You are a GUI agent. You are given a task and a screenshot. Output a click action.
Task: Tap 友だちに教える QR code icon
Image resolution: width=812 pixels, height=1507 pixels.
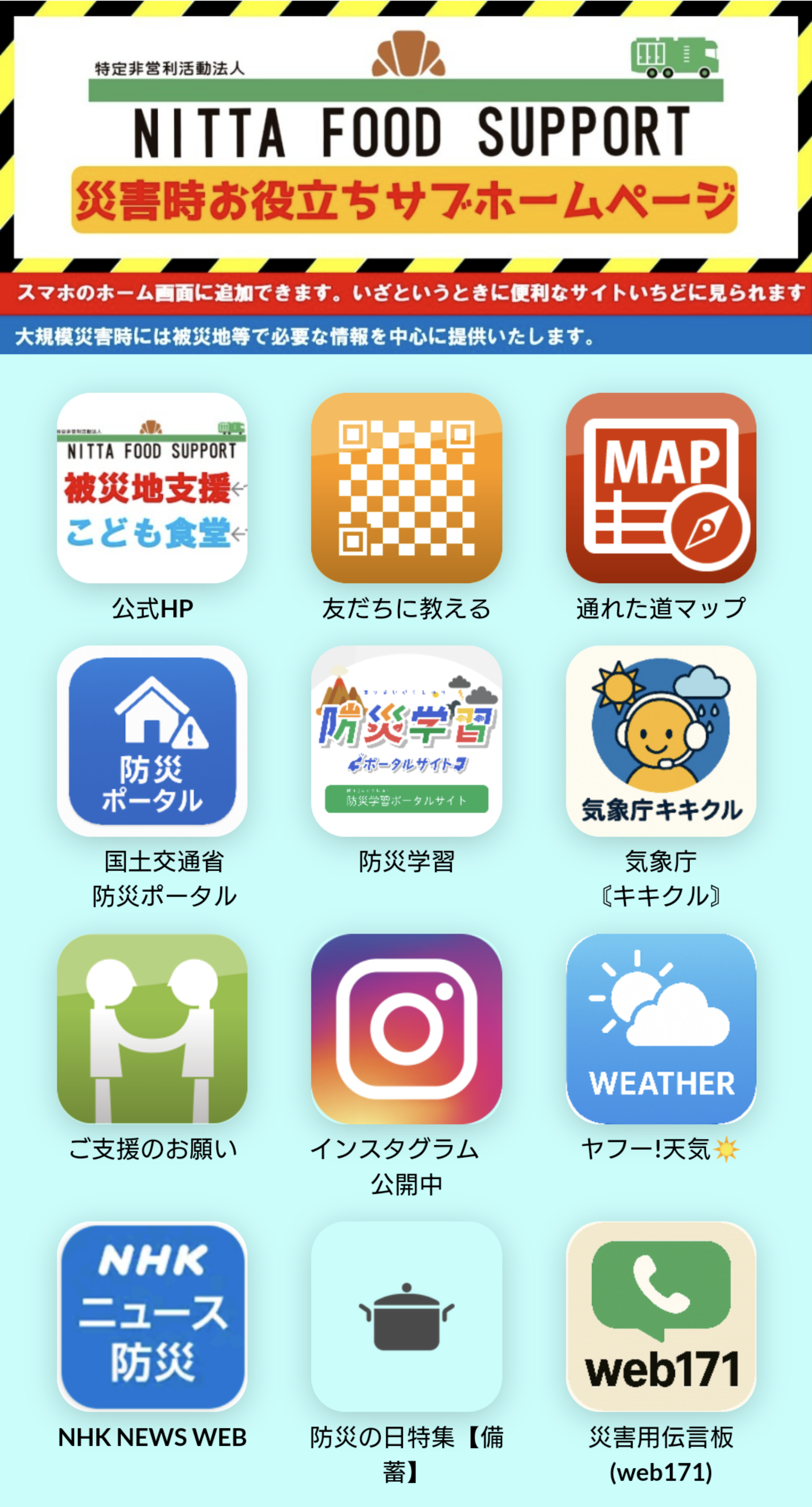tap(406, 487)
